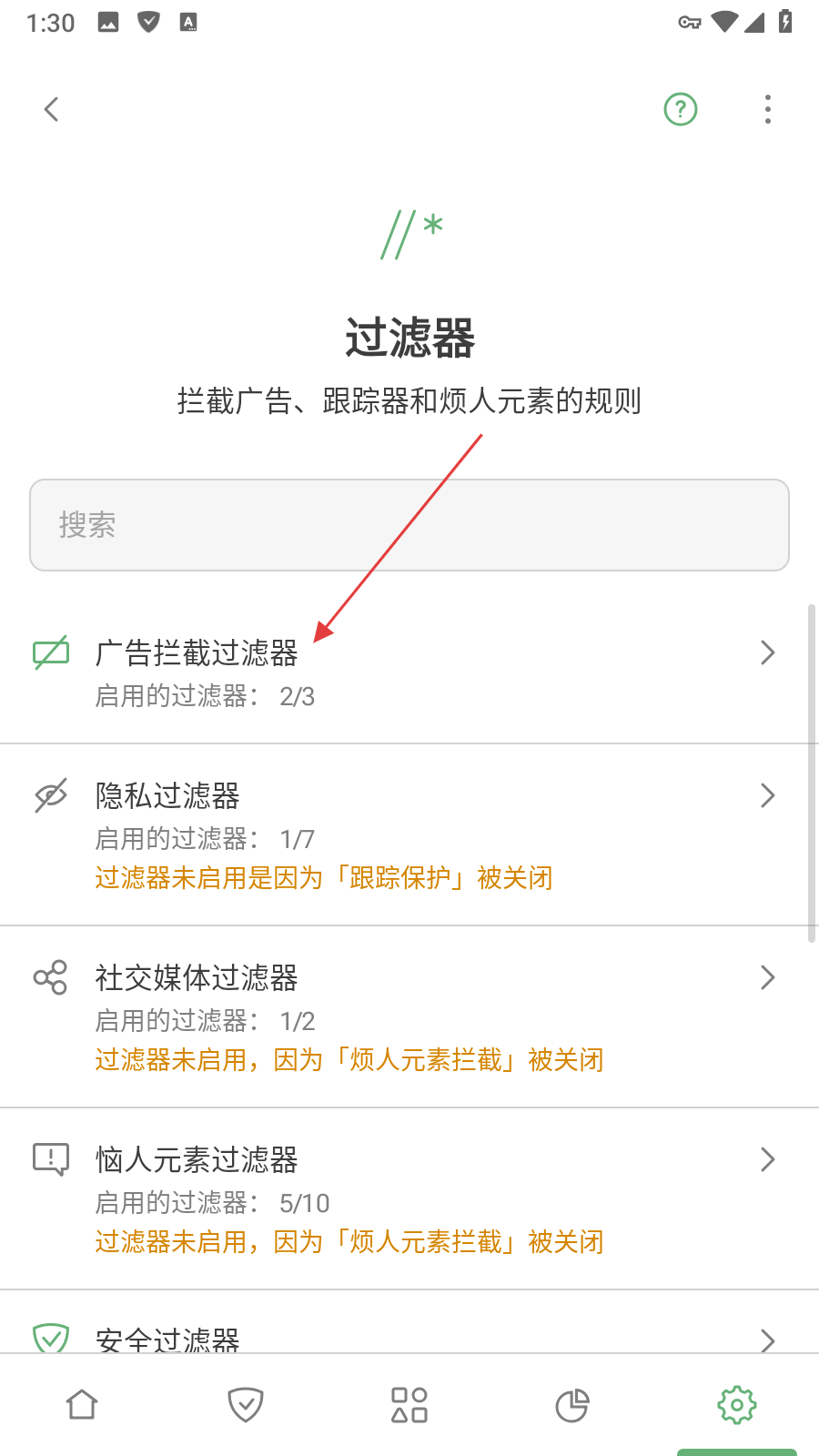The image size is (819, 1456).
Task: Open 广告拦截过滤器 row
Action: coord(409,673)
